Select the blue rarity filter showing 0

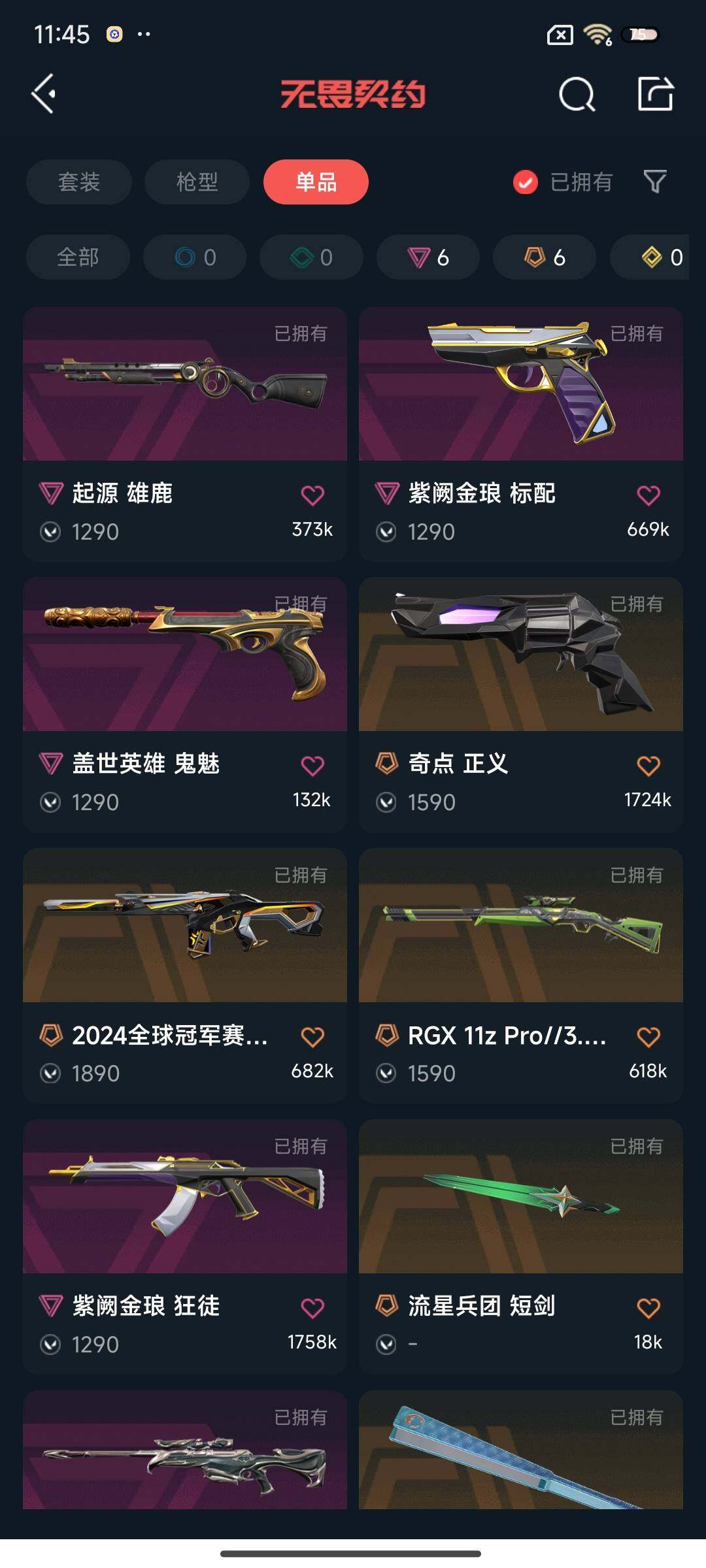tap(193, 257)
